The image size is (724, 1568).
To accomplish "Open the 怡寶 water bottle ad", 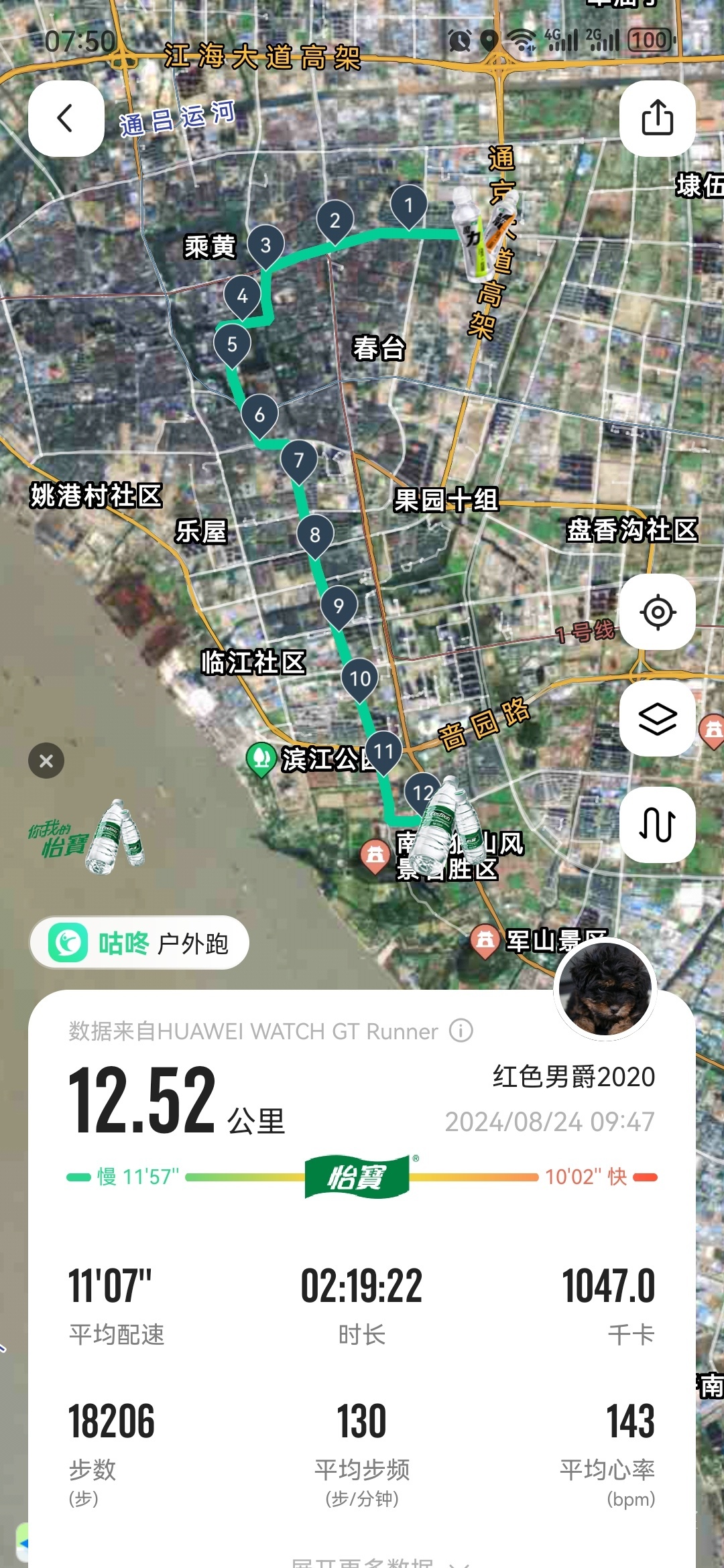I will click(94, 838).
